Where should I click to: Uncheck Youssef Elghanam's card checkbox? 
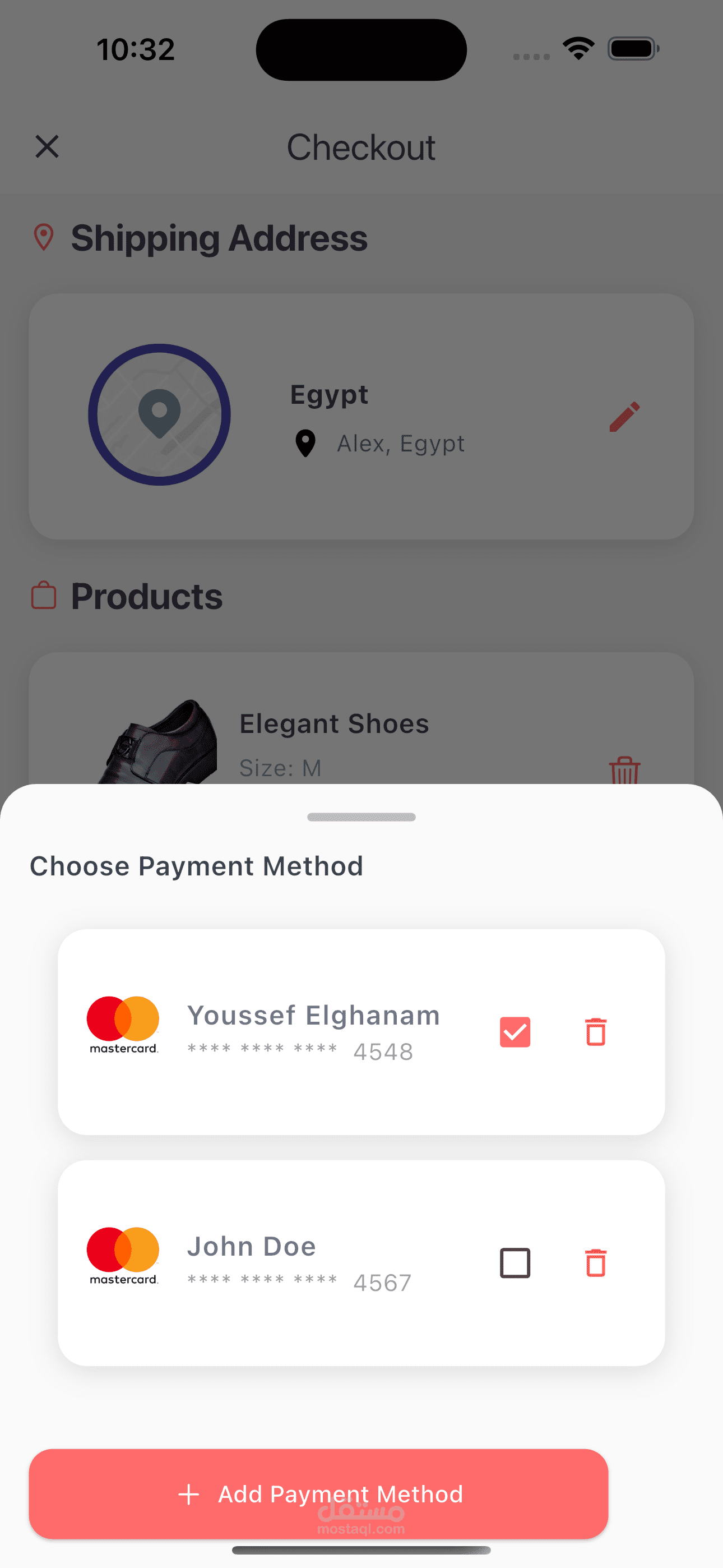click(x=515, y=1032)
